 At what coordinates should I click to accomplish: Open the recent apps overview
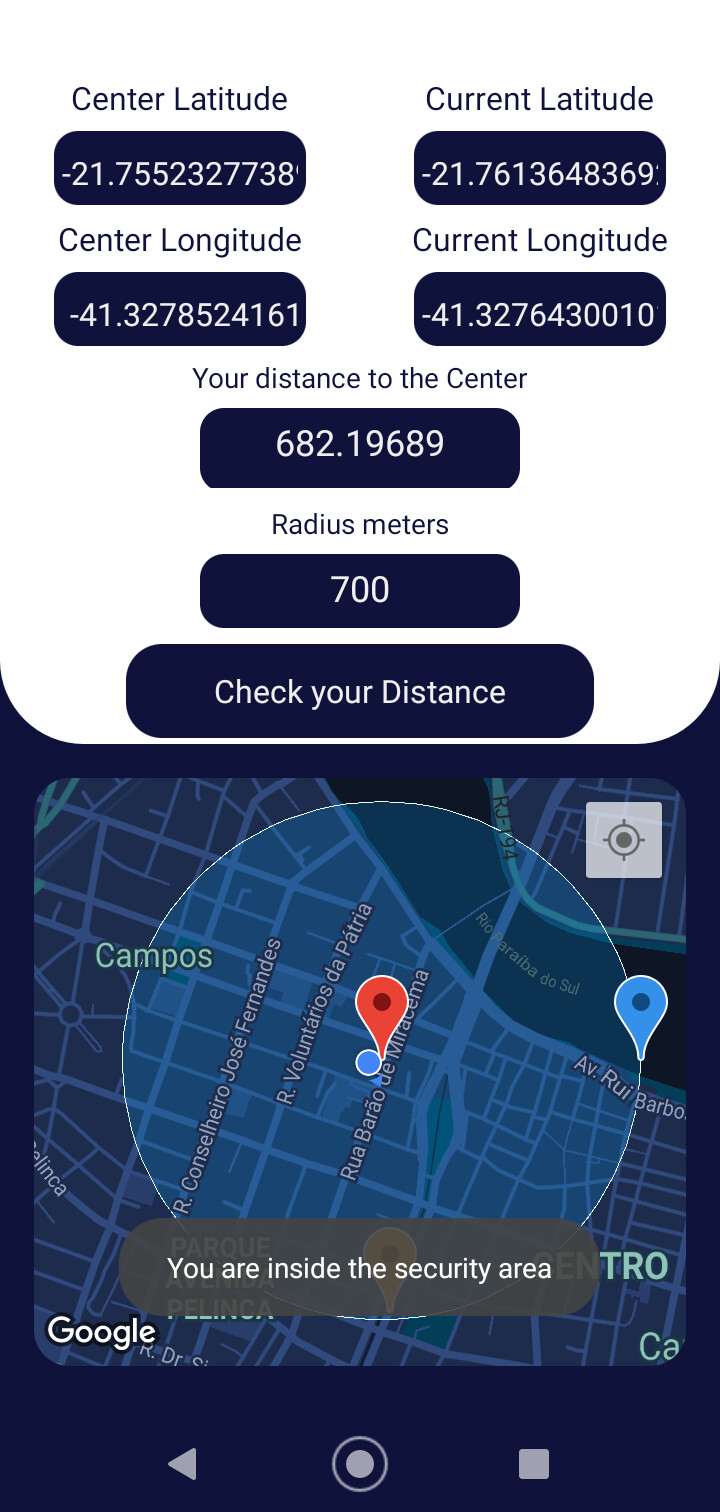point(534,1464)
